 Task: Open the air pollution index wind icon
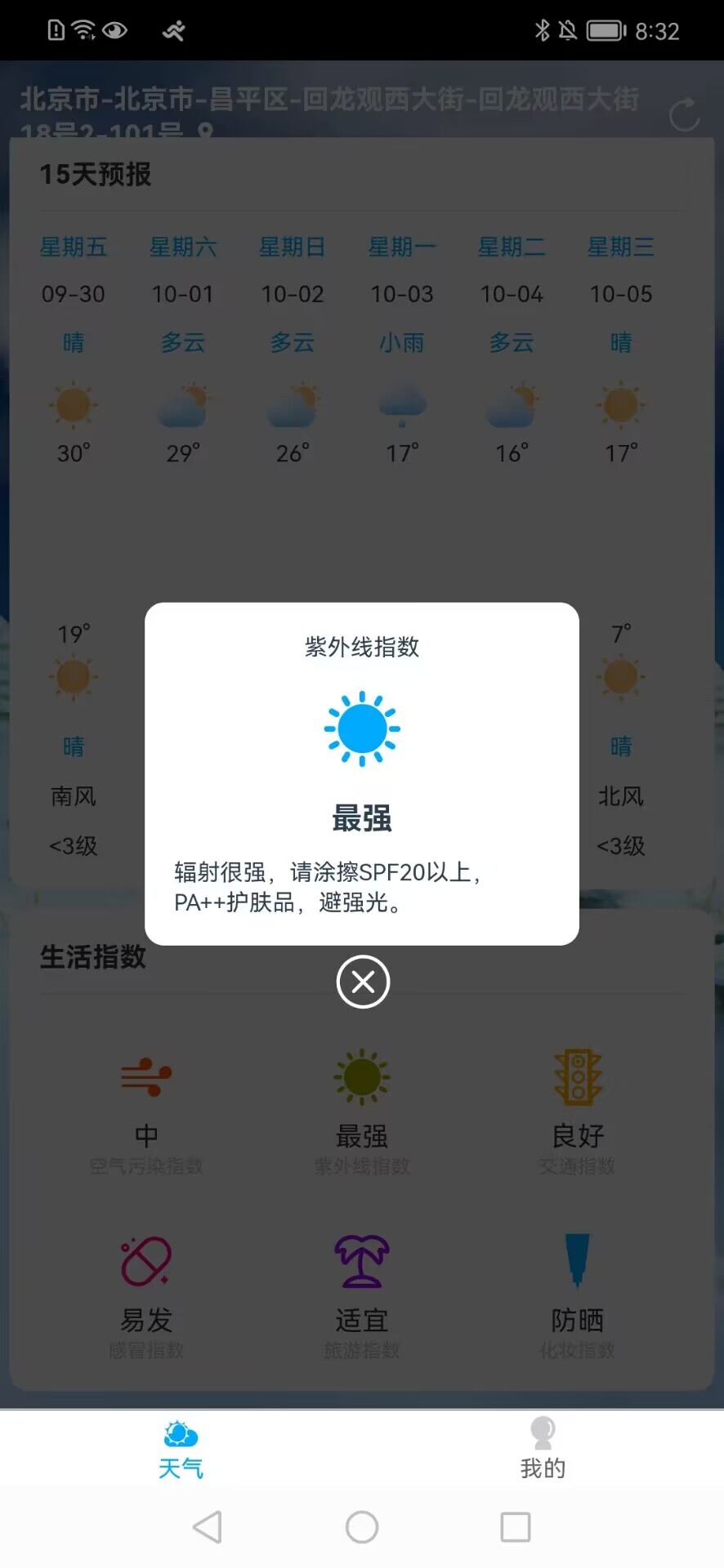coord(145,1078)
